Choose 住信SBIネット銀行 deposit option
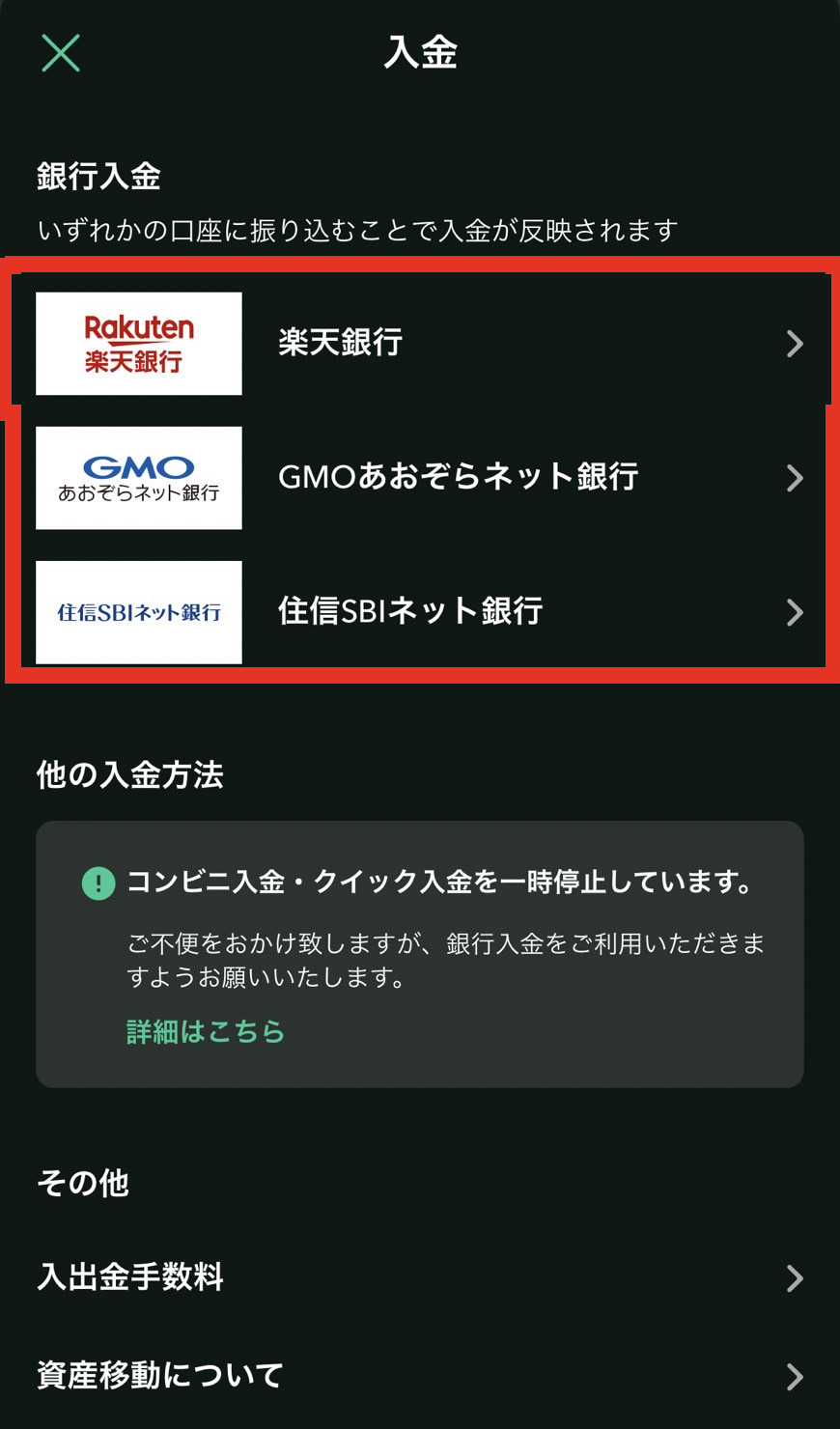 point(420,612)
